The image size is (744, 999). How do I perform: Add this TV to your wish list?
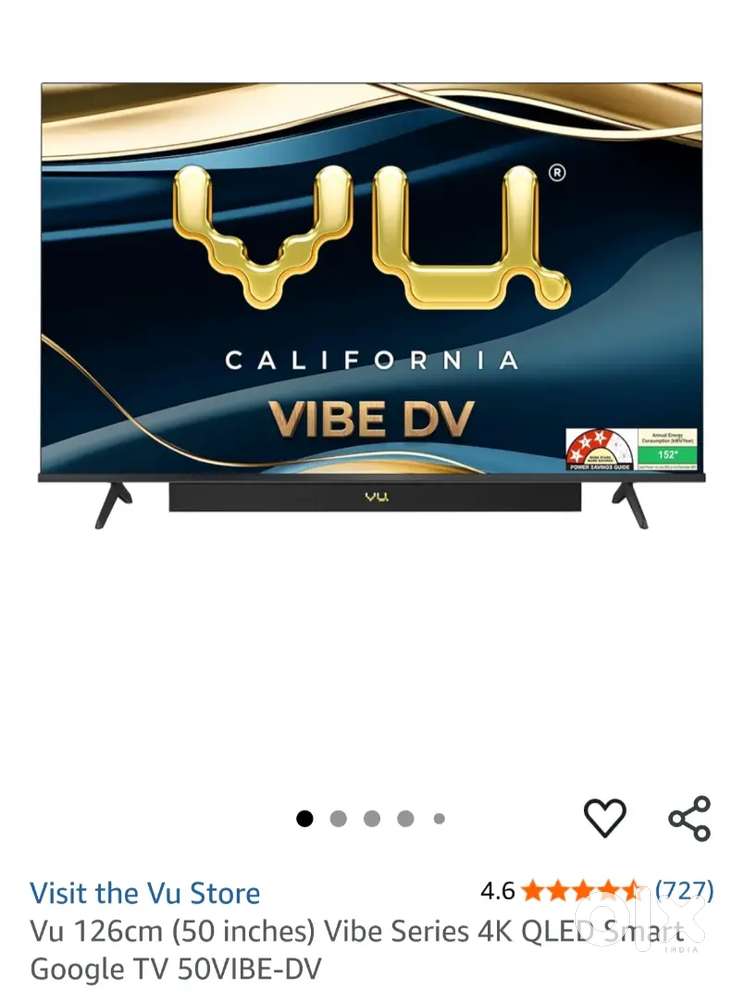[604, 818]
